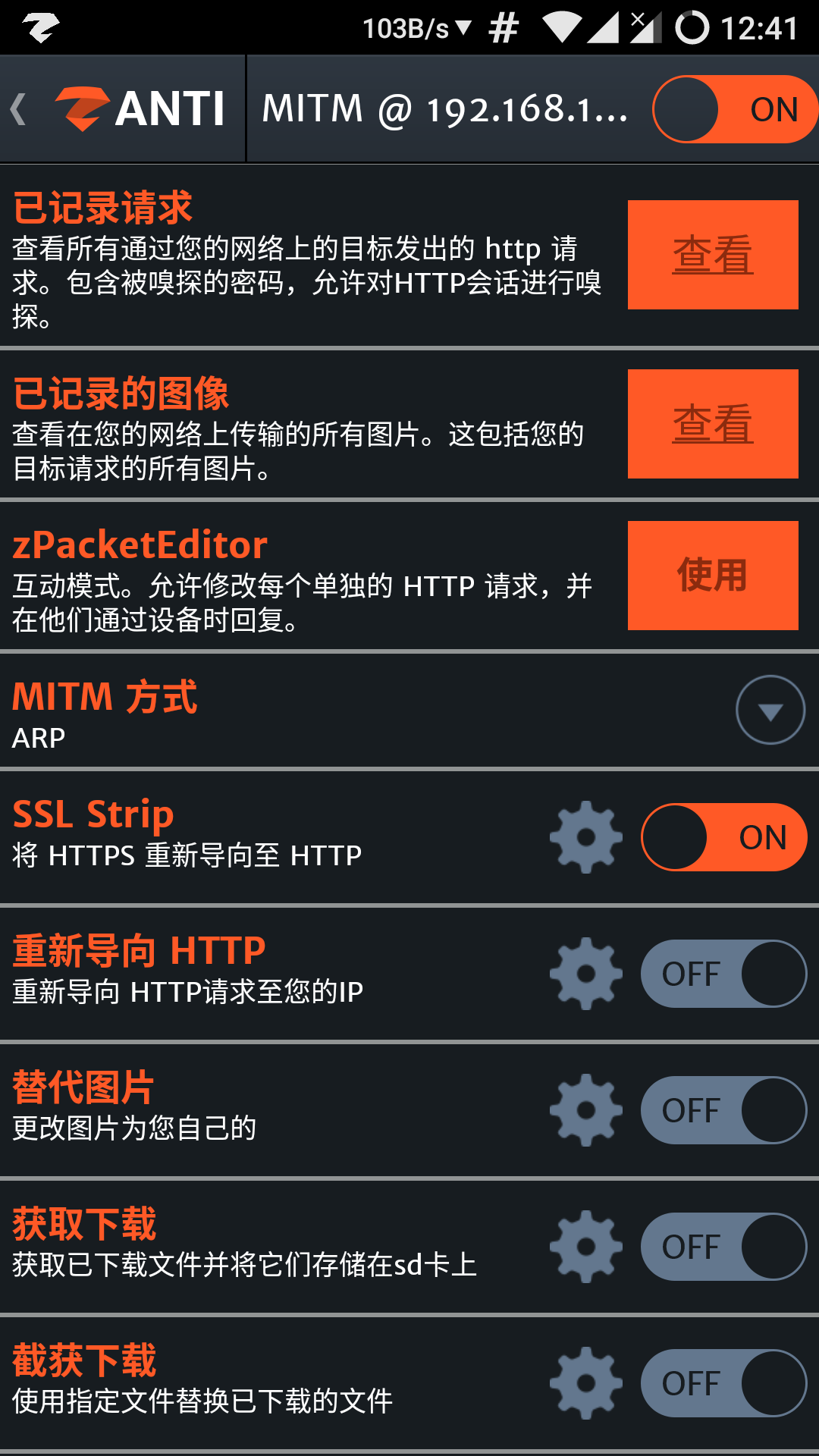Expand the MITM 方式 dropdown
The height and width of the screenshot is (1456, 819).
(770, 710)
